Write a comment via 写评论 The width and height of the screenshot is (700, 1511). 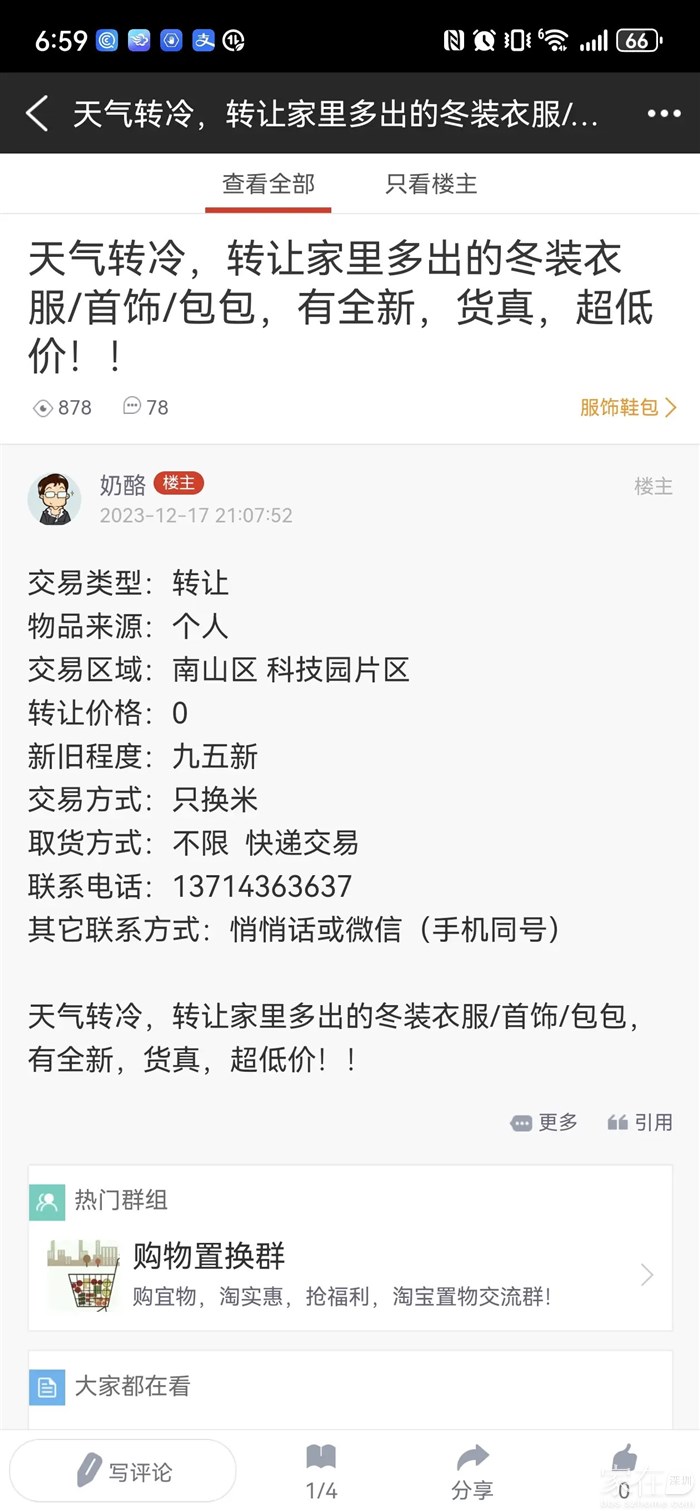point(123,1472)
